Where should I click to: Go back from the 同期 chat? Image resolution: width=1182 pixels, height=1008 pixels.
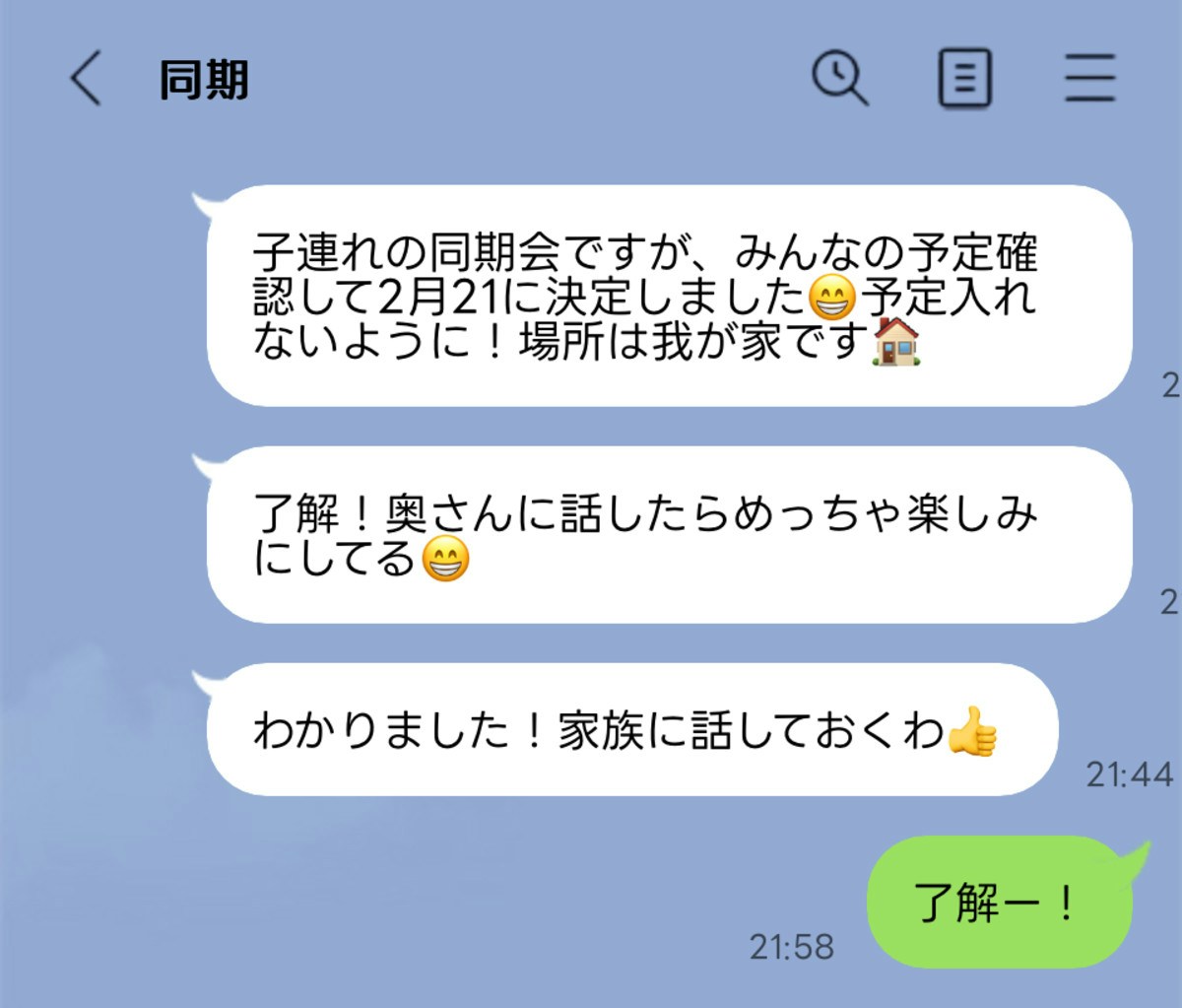[87, 79]
